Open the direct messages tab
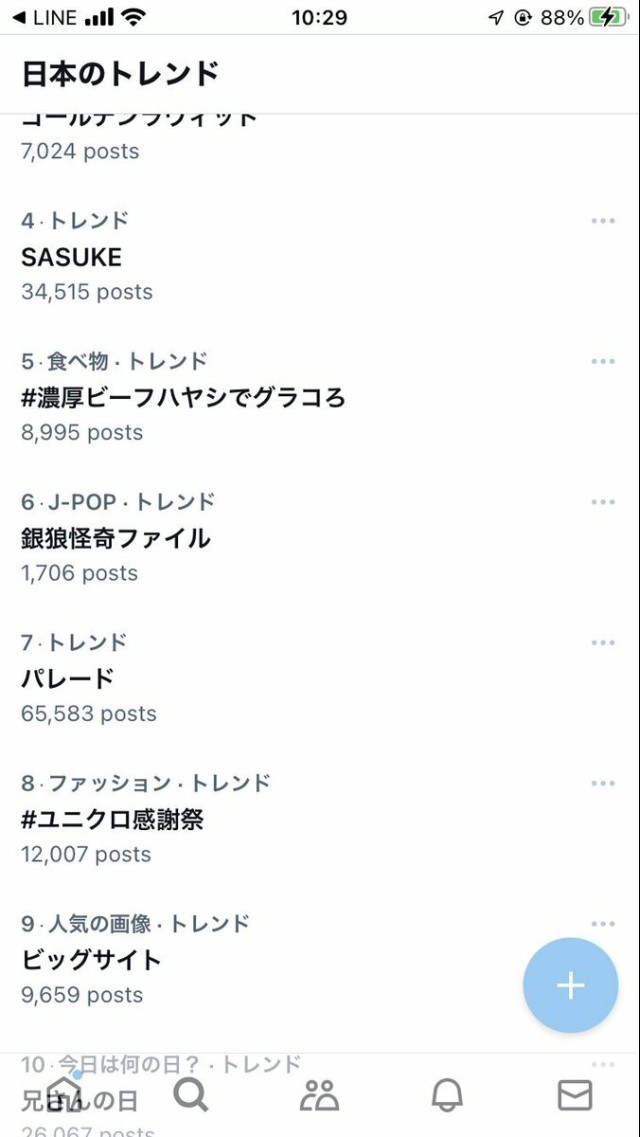The height and width of the screenshot is (1137, 640). (x=575, y=1095)
